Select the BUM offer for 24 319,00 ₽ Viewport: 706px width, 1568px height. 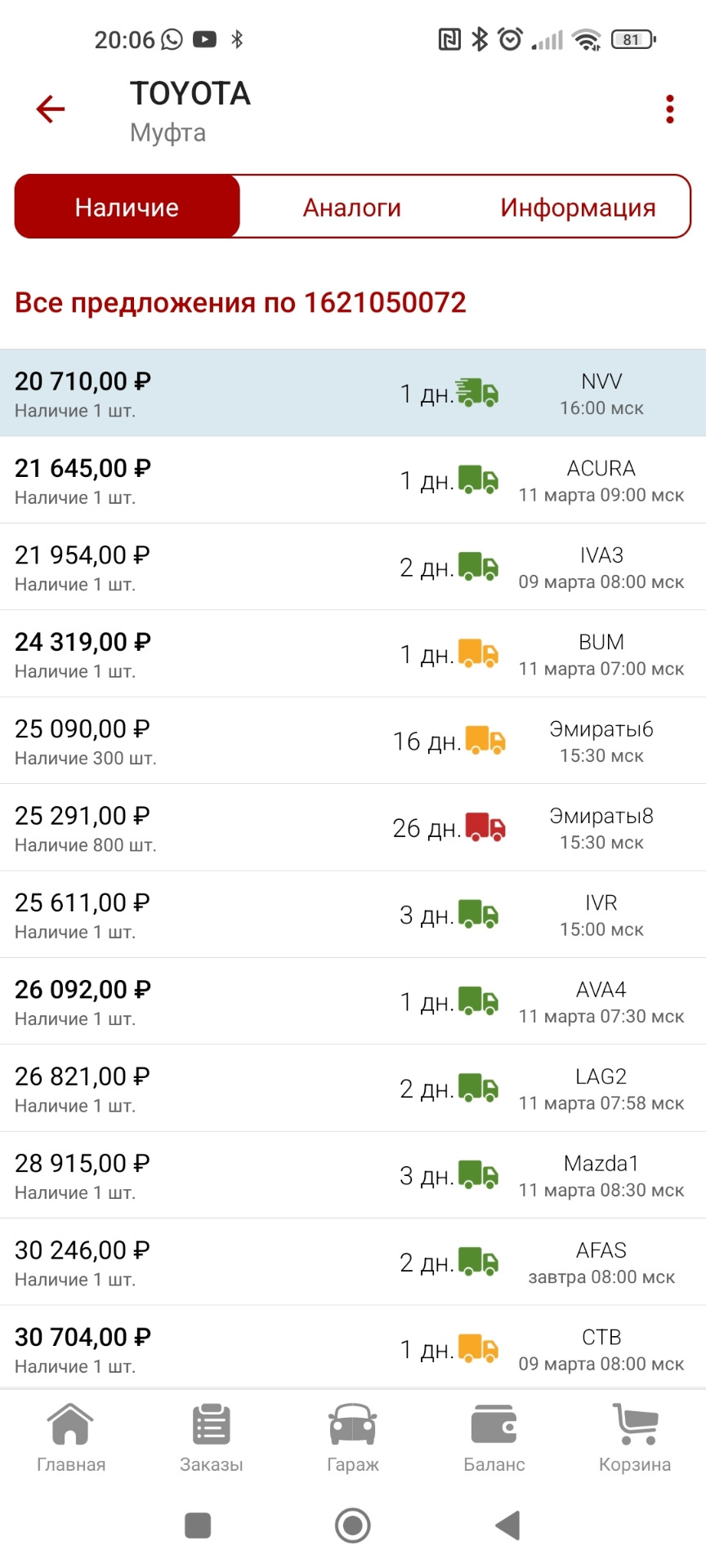pyautogui.click(x=353, y=654)
